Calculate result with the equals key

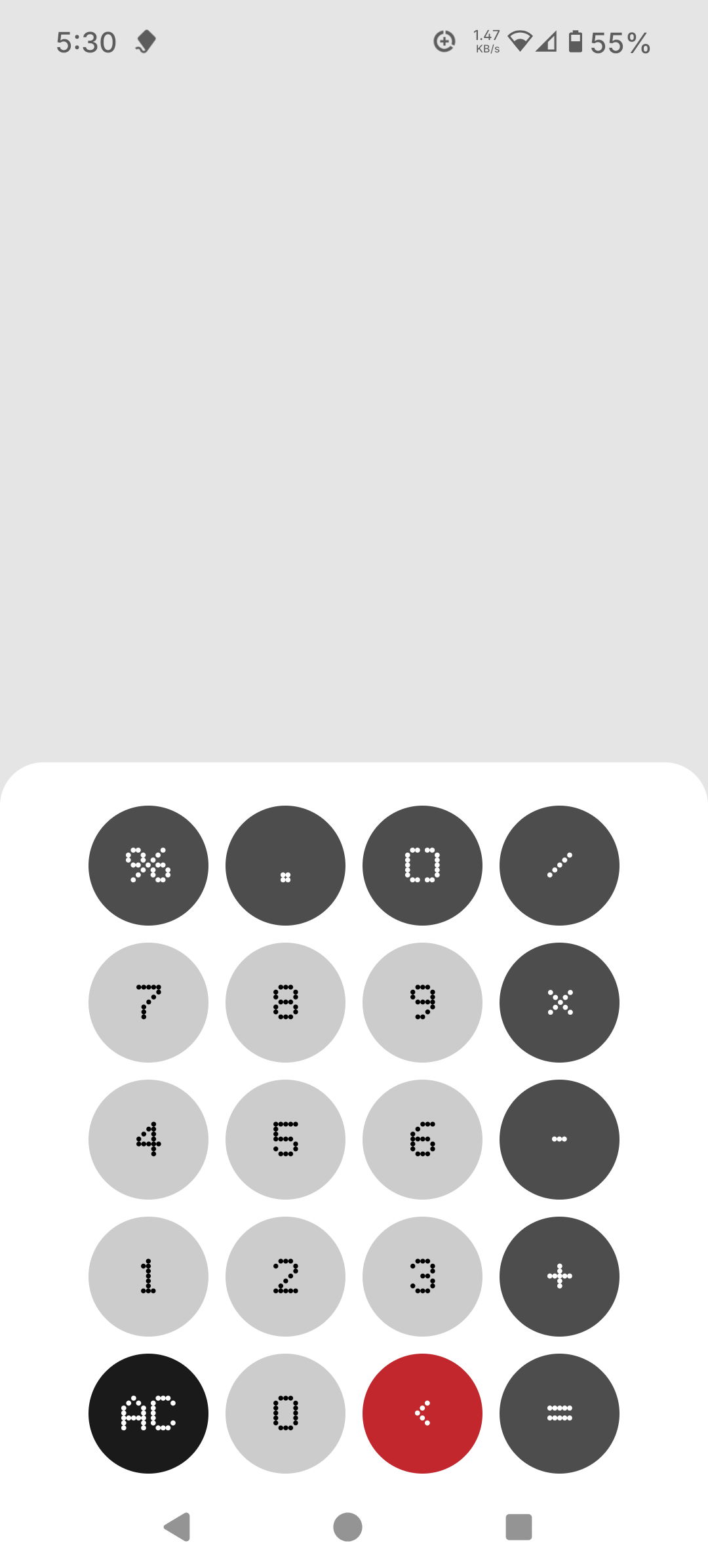pyautogui.click(x=559, y=1413)
